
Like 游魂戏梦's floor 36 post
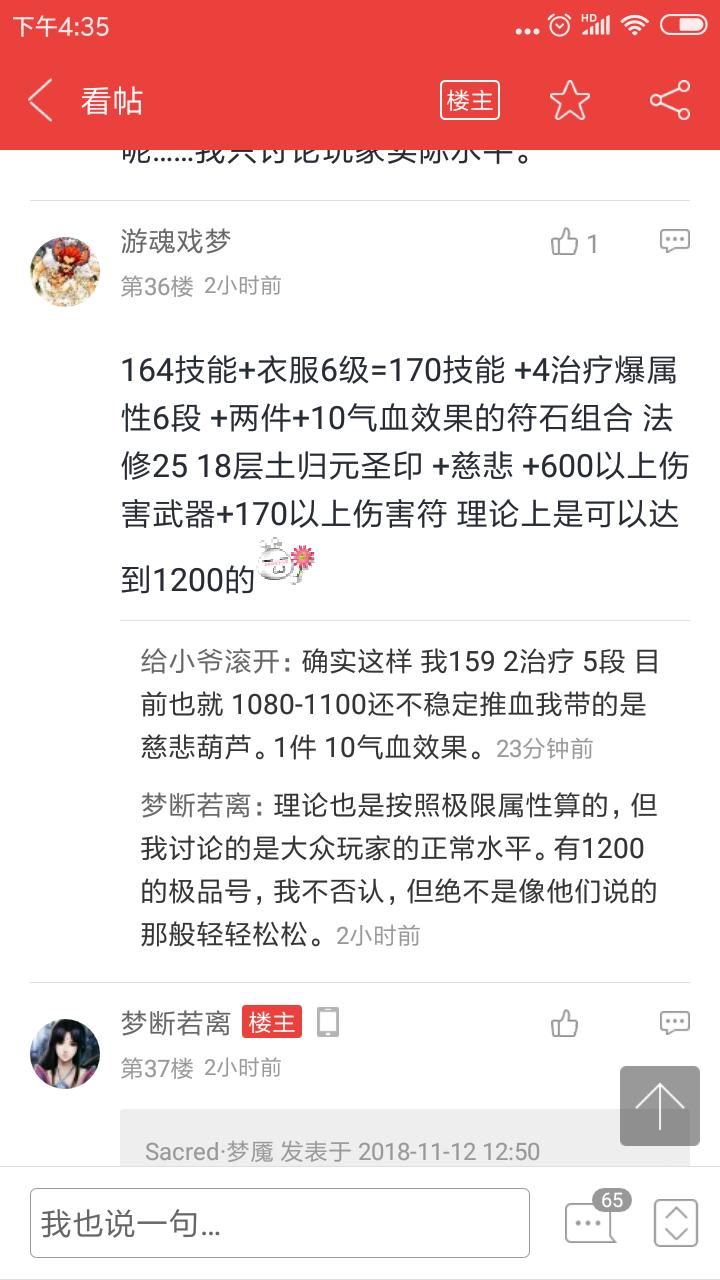click(x=566, y=242)
